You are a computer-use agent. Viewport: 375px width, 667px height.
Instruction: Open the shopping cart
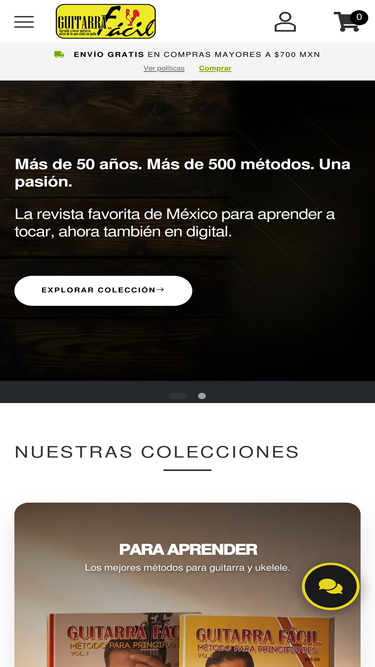coord(349,21)
